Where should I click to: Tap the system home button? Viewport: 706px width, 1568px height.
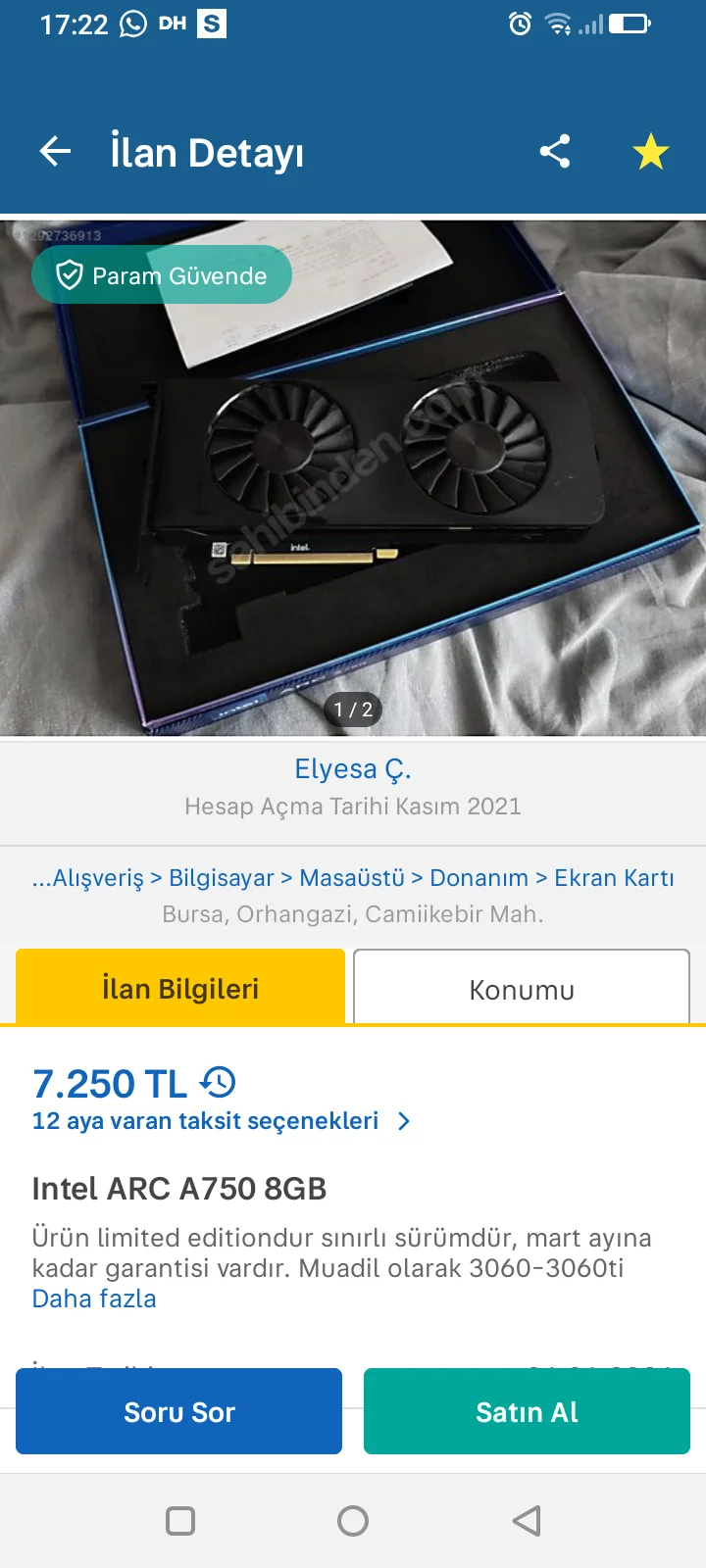(353, 1521)
